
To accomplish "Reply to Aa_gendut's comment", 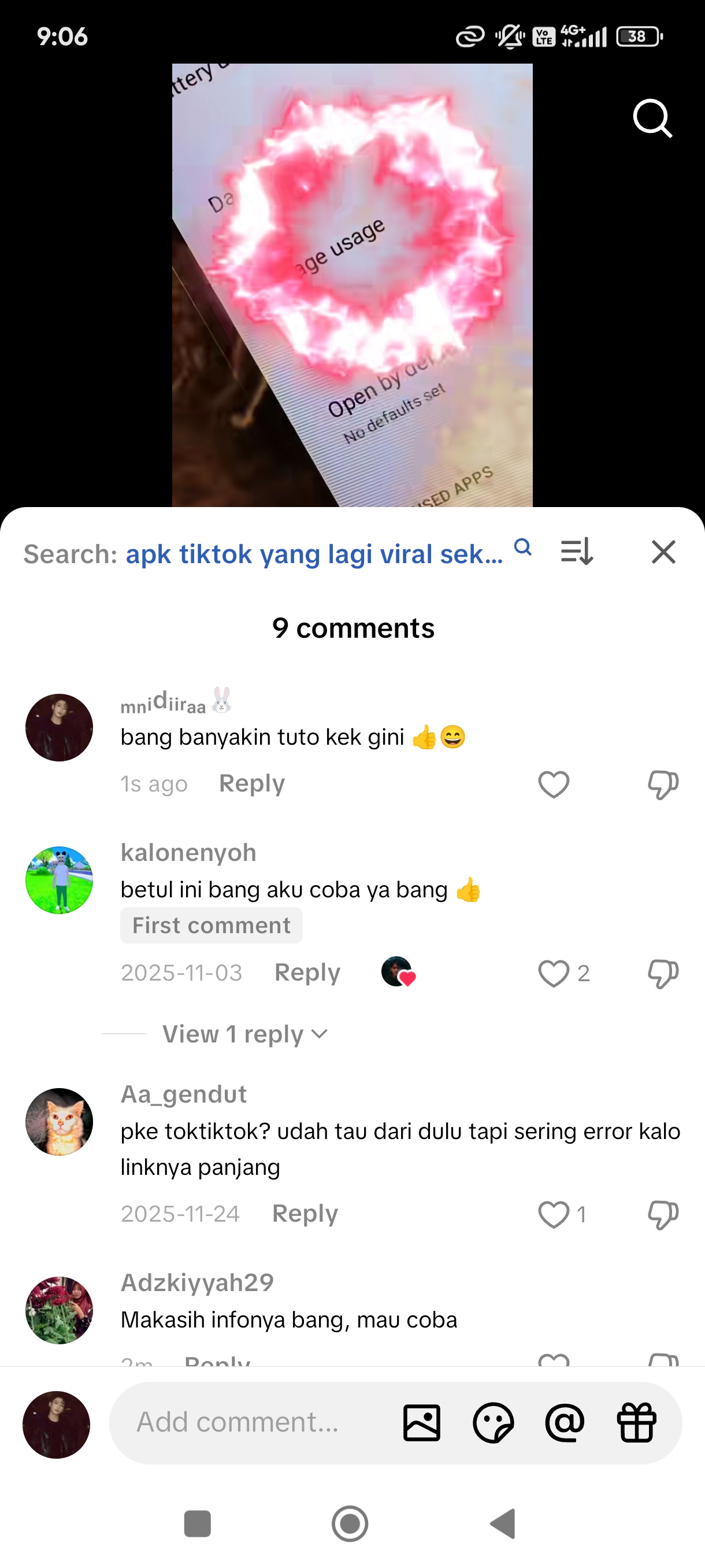I will pos(304,1214).
